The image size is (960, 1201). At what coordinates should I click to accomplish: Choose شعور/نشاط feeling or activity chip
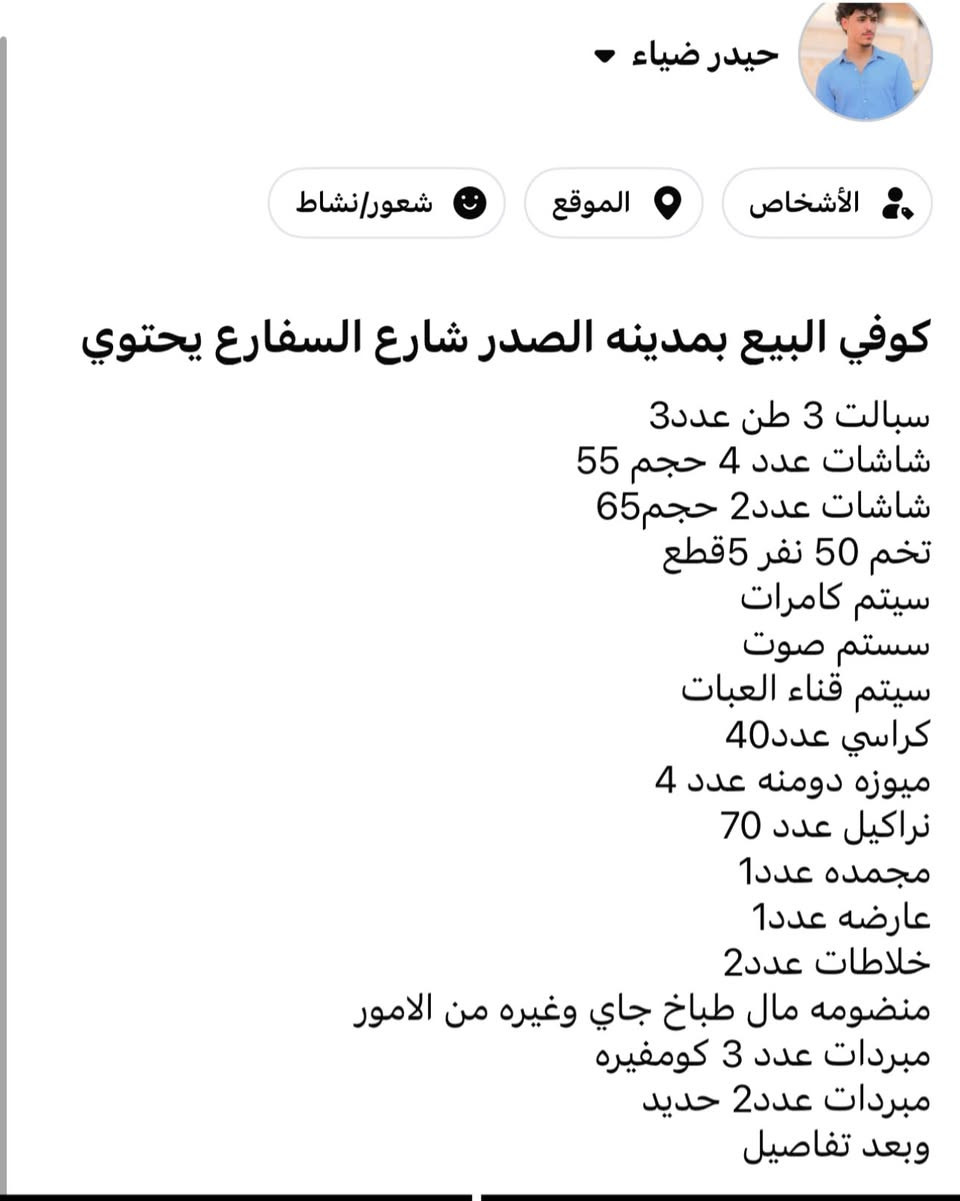387,203
